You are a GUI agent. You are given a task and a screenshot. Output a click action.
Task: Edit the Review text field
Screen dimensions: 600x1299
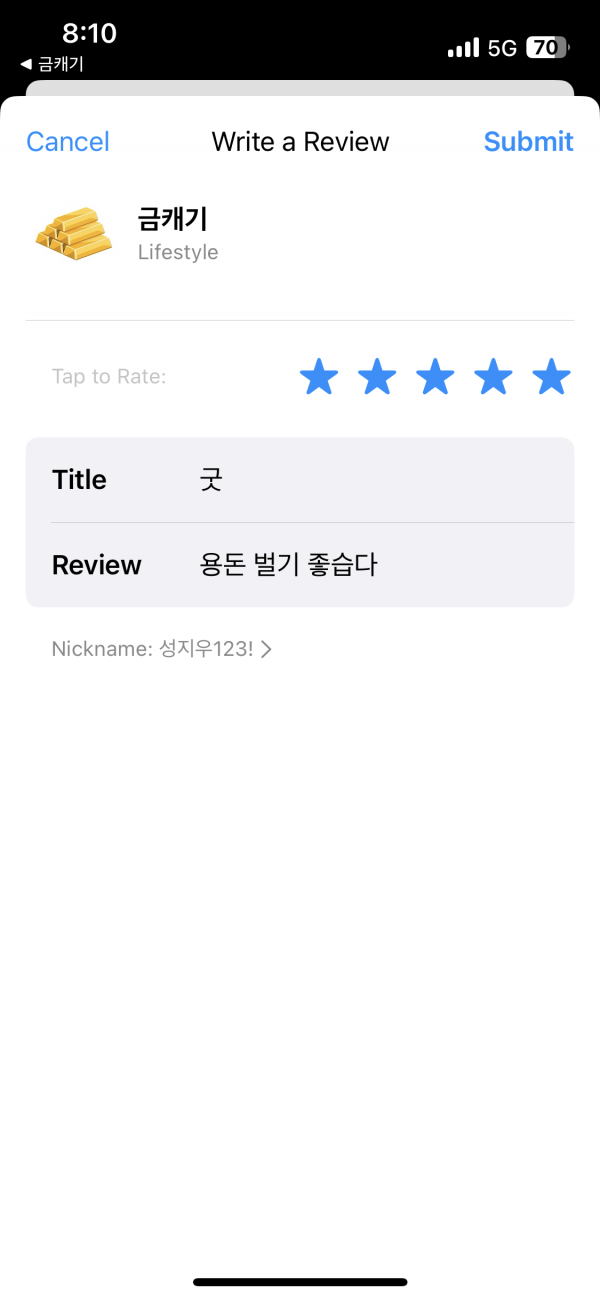point(300,565)
